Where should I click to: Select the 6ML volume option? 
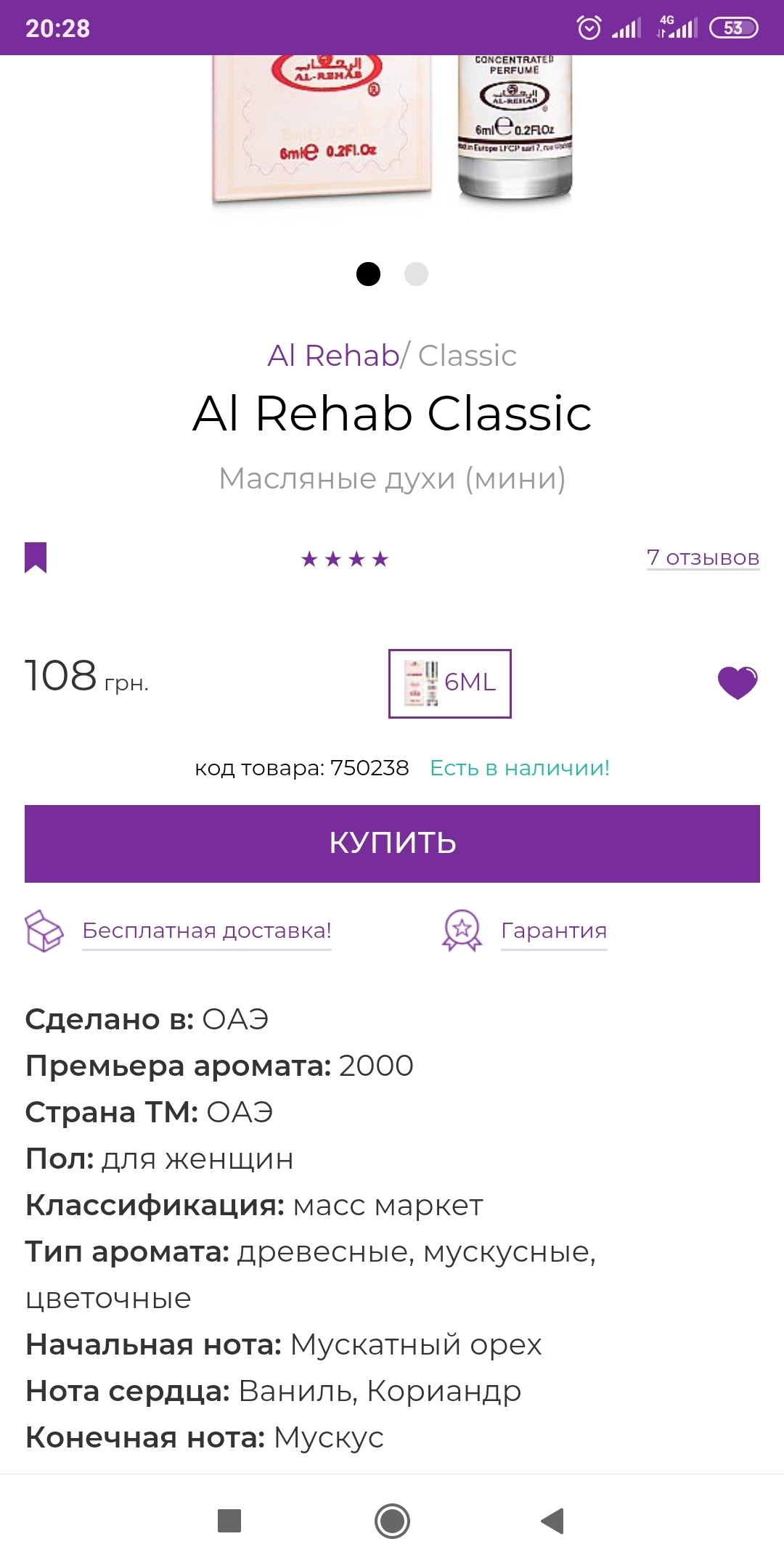450,683
